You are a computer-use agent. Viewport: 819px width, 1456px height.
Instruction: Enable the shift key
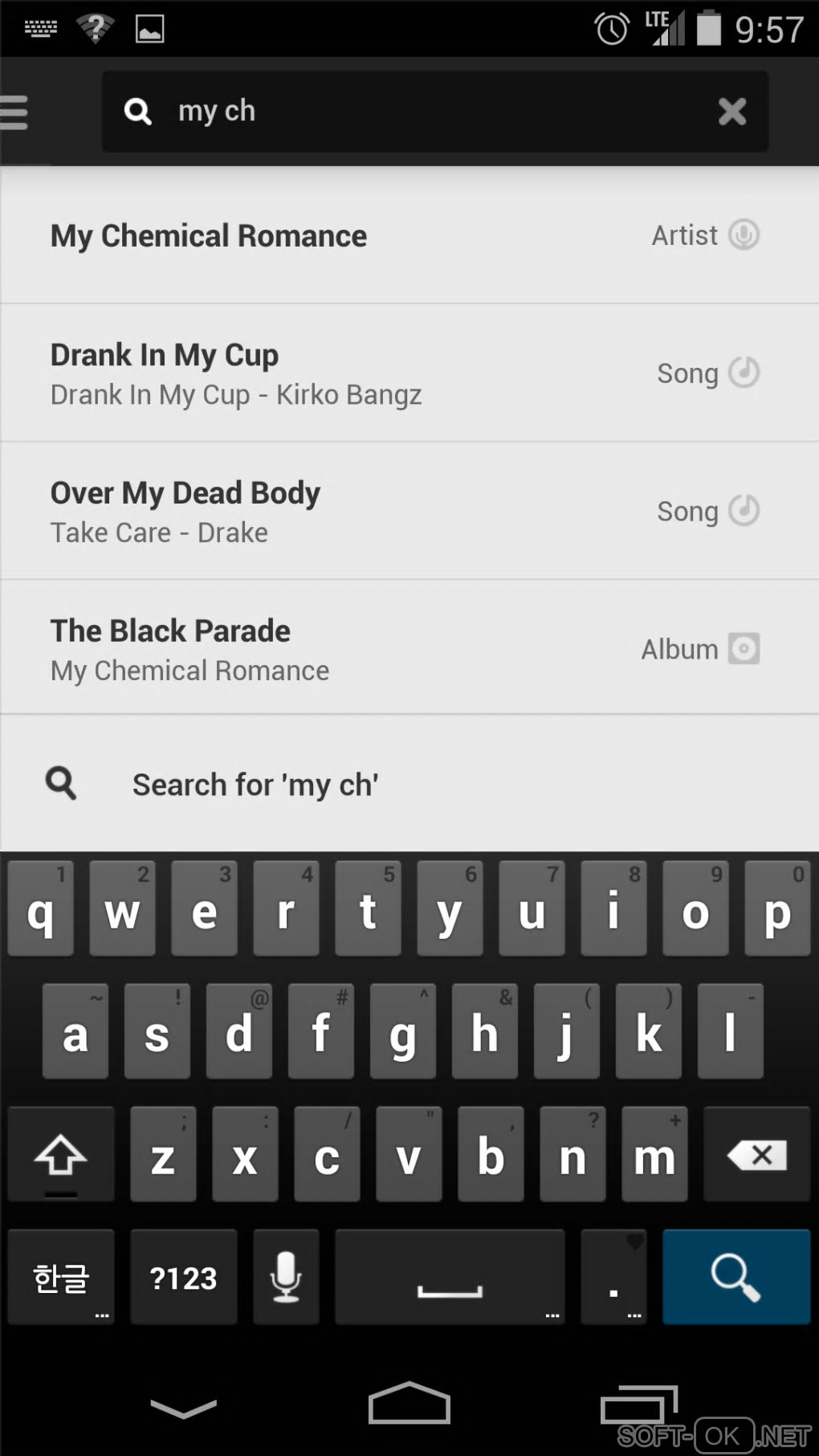pyautogui.click(x=61, y=1156)
